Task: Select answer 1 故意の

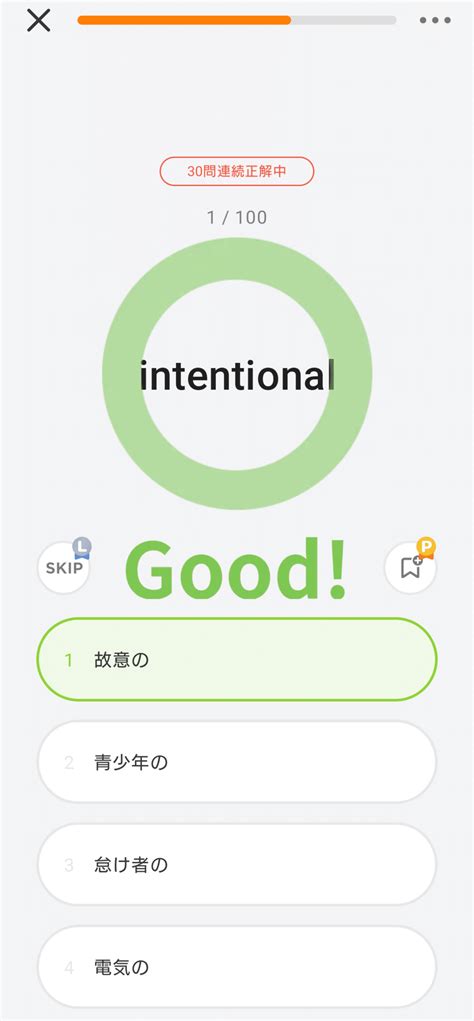Action: [x=236, y=660]
